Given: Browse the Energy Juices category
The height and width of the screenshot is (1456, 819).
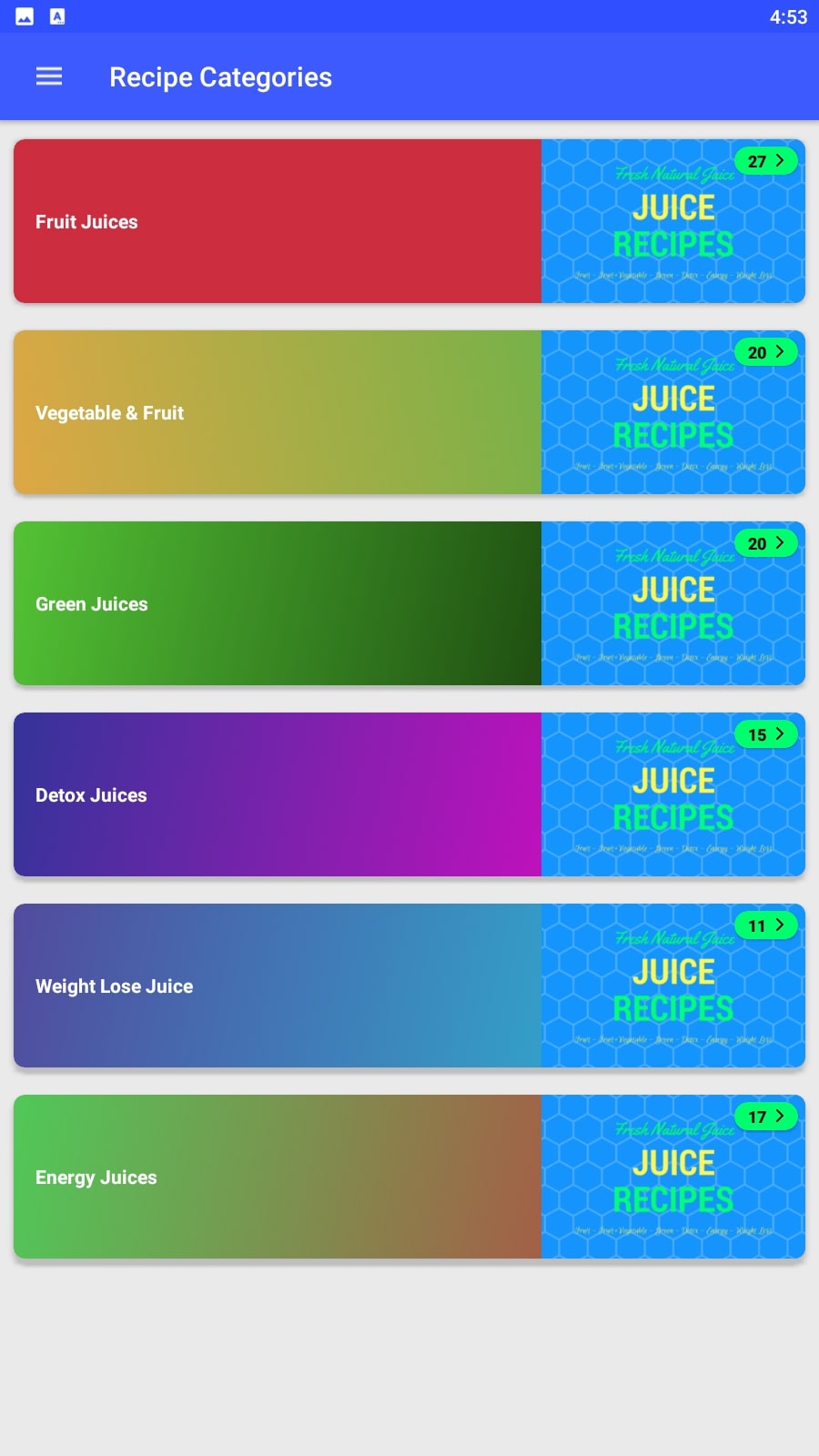Looking at the screenshot, I should [x=409, y=1177].
